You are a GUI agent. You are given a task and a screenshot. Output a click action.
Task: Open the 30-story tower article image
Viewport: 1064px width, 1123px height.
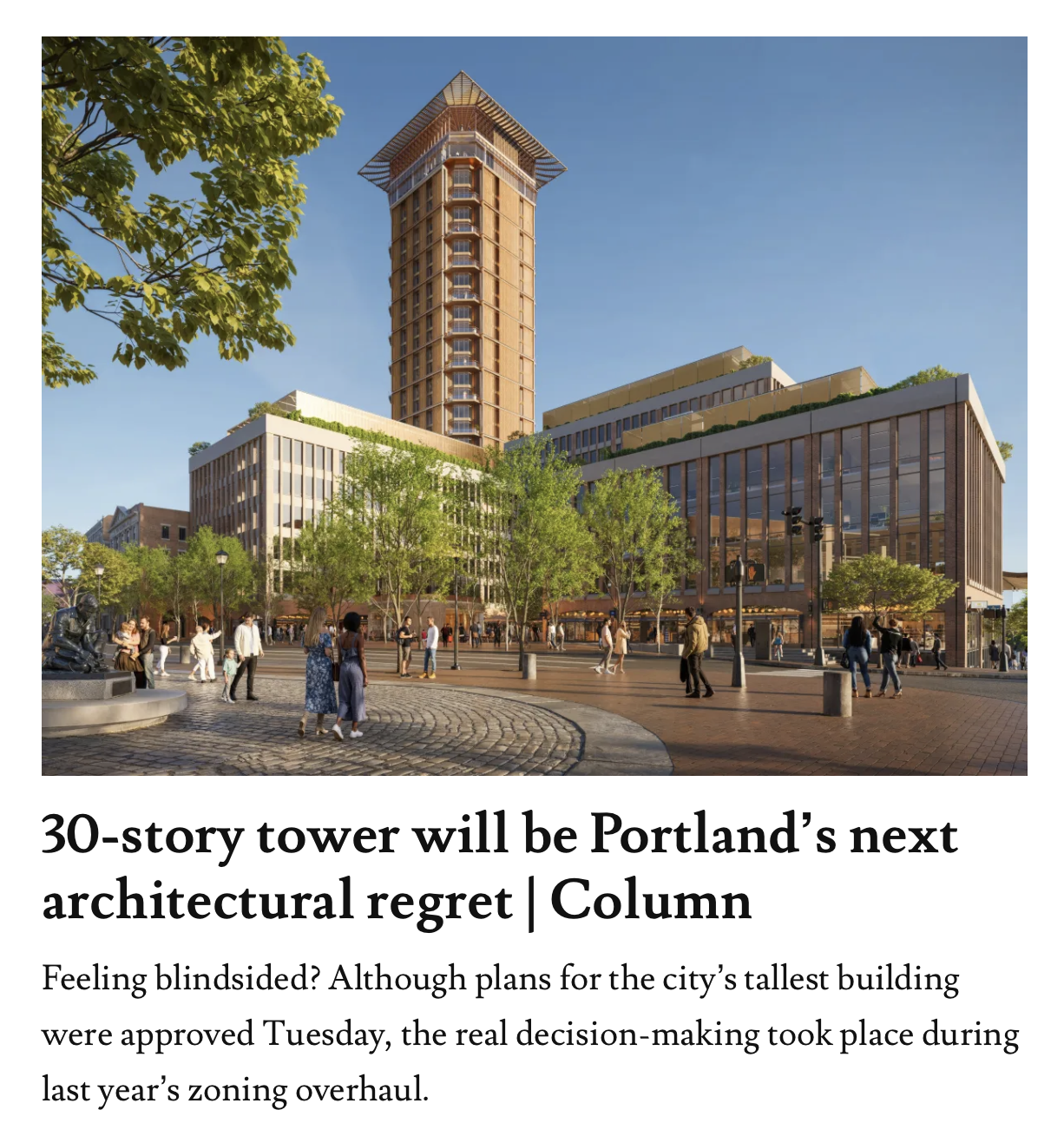tap(534, 405)
